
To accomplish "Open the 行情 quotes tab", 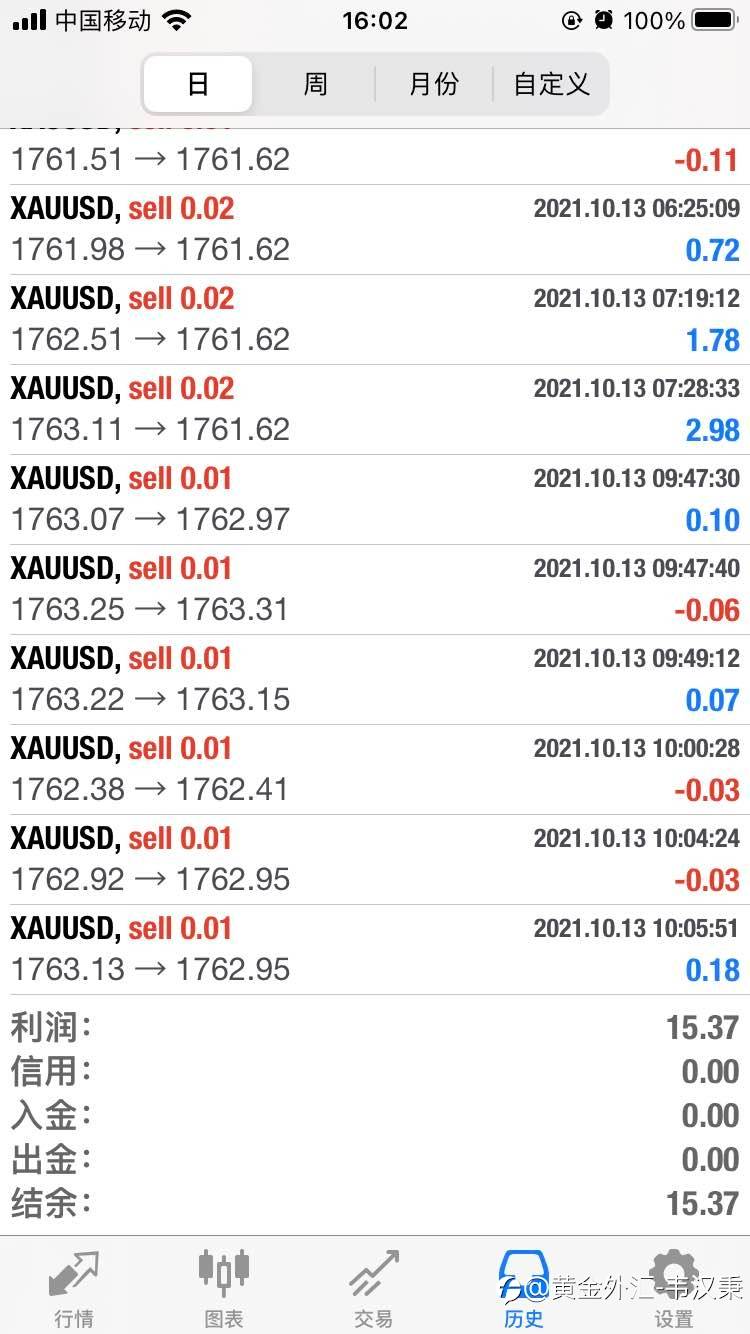I will (x=74, y=1289).
